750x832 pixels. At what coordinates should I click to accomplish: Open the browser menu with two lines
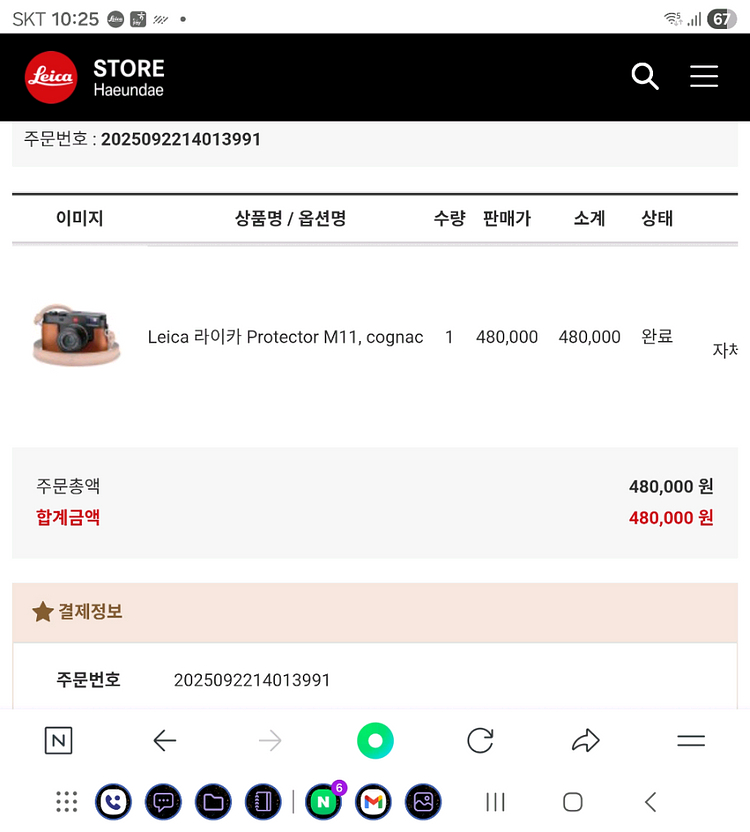691,741
